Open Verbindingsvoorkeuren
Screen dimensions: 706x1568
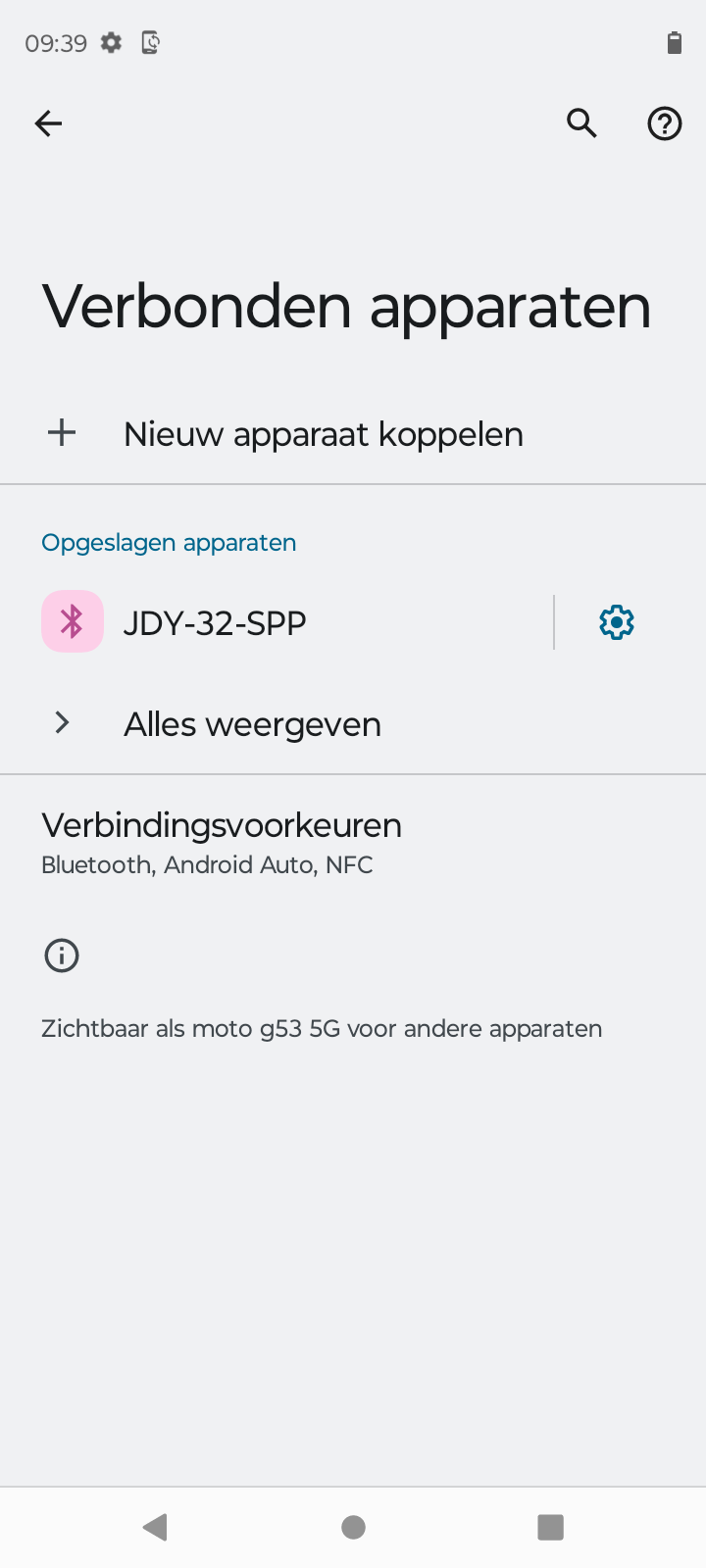tap(353, 843)
